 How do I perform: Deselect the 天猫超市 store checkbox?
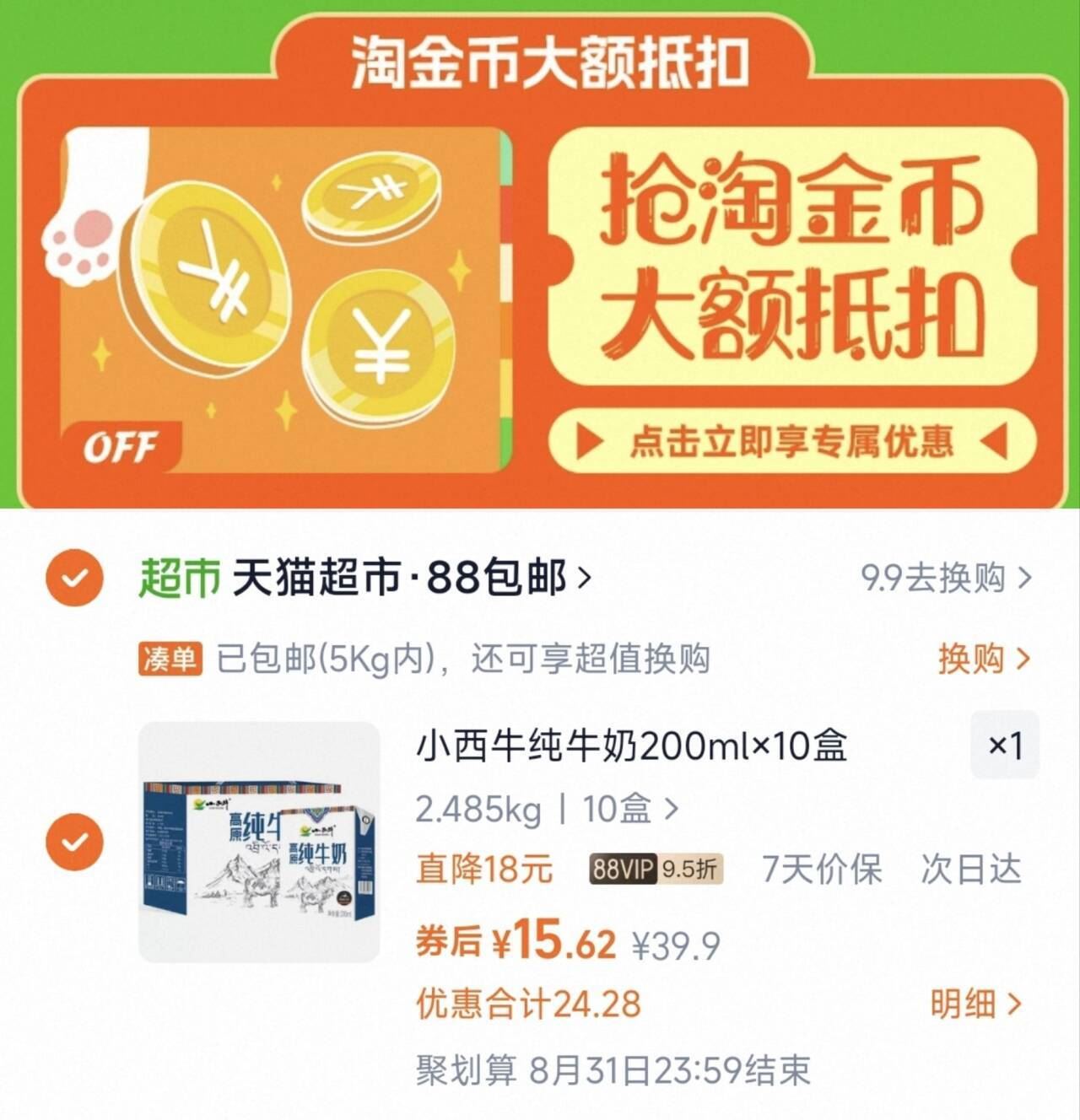(x=74, y=576)
